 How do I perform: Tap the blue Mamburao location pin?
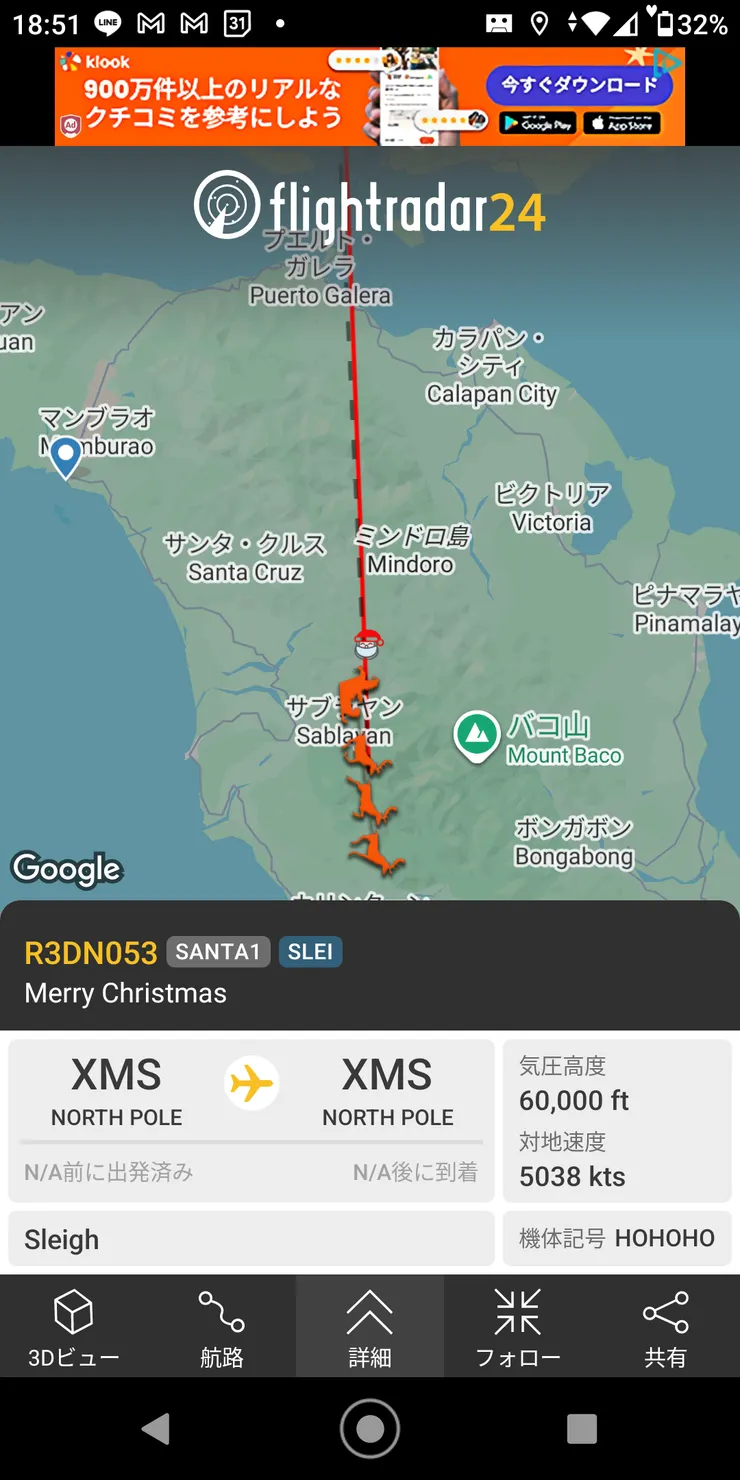[x=66, y=456]
